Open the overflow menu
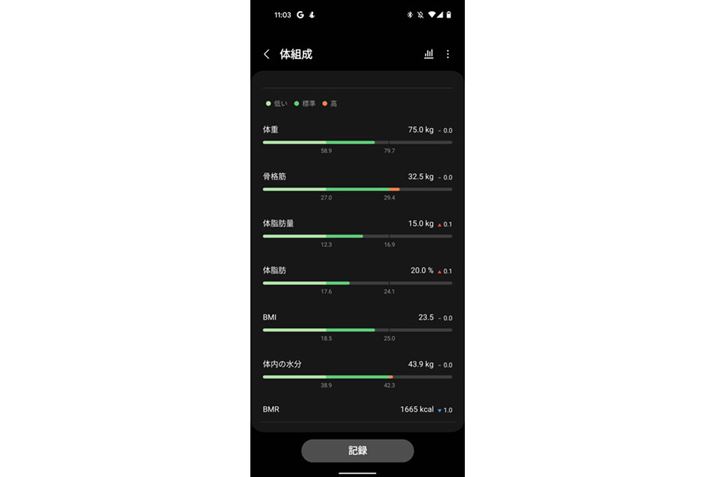 tap(448, 54)
